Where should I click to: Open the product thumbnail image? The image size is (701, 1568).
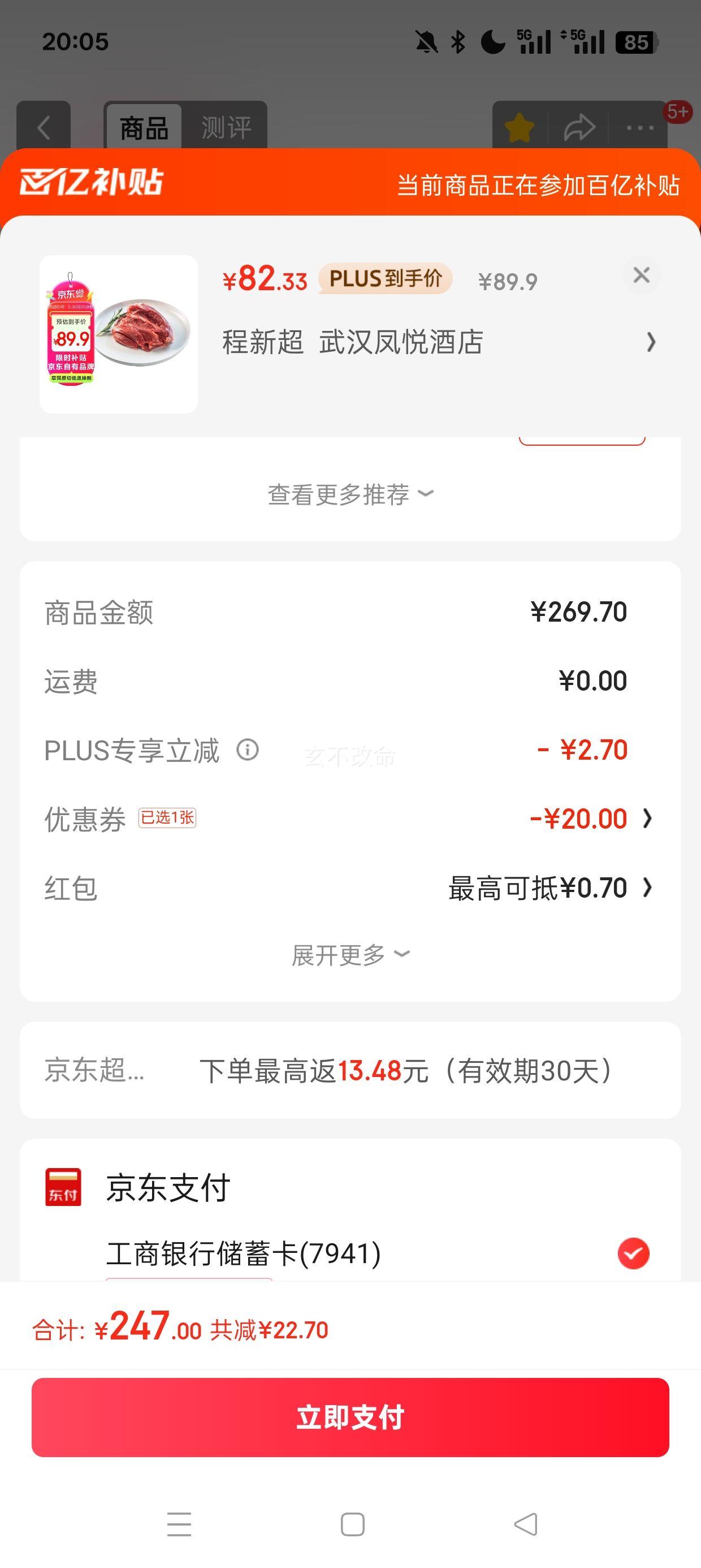pos(119,334)
